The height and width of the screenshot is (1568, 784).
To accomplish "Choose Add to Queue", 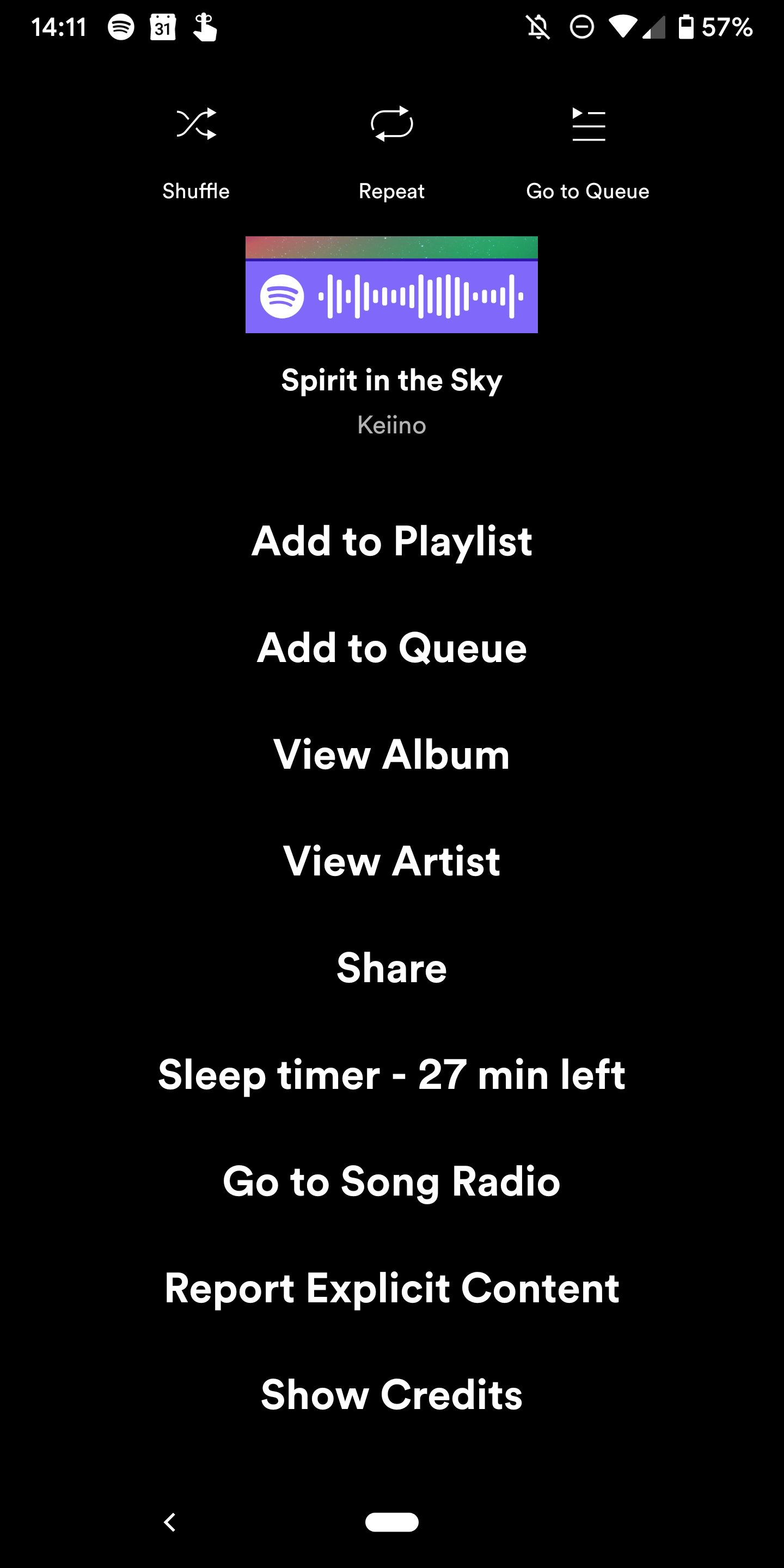I will 391,647.
